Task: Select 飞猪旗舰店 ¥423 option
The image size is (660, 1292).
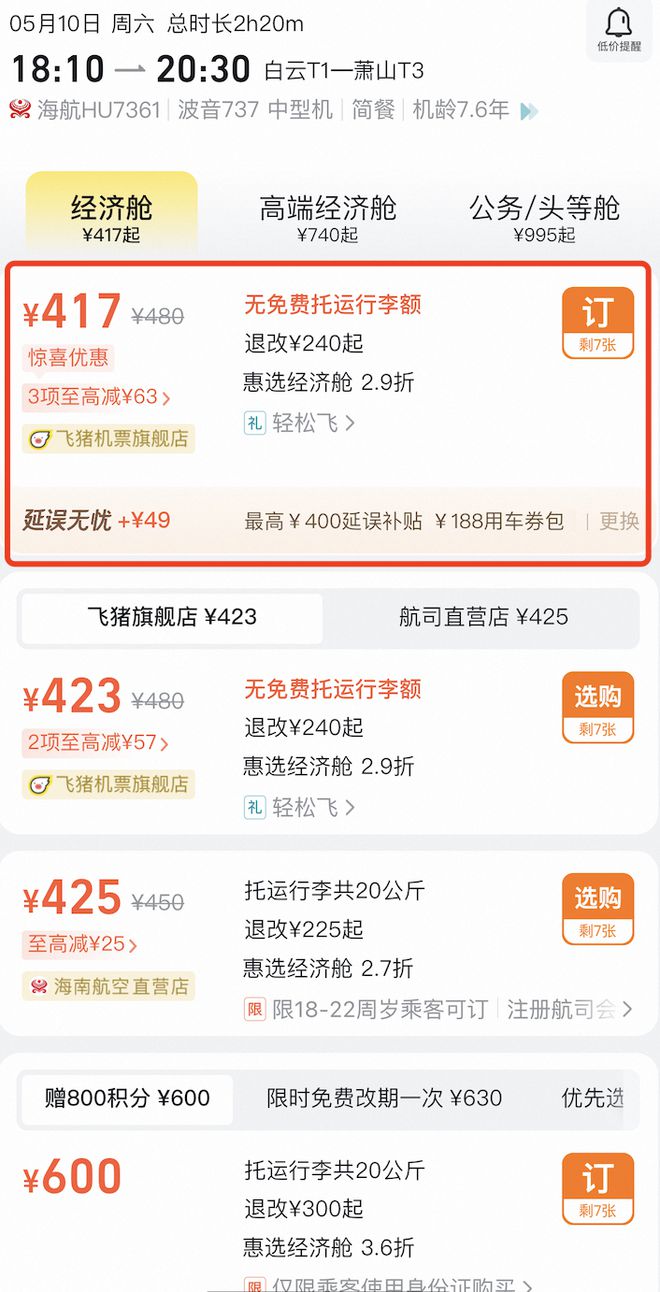Action: pyautogui.click(x=172, y=618)
